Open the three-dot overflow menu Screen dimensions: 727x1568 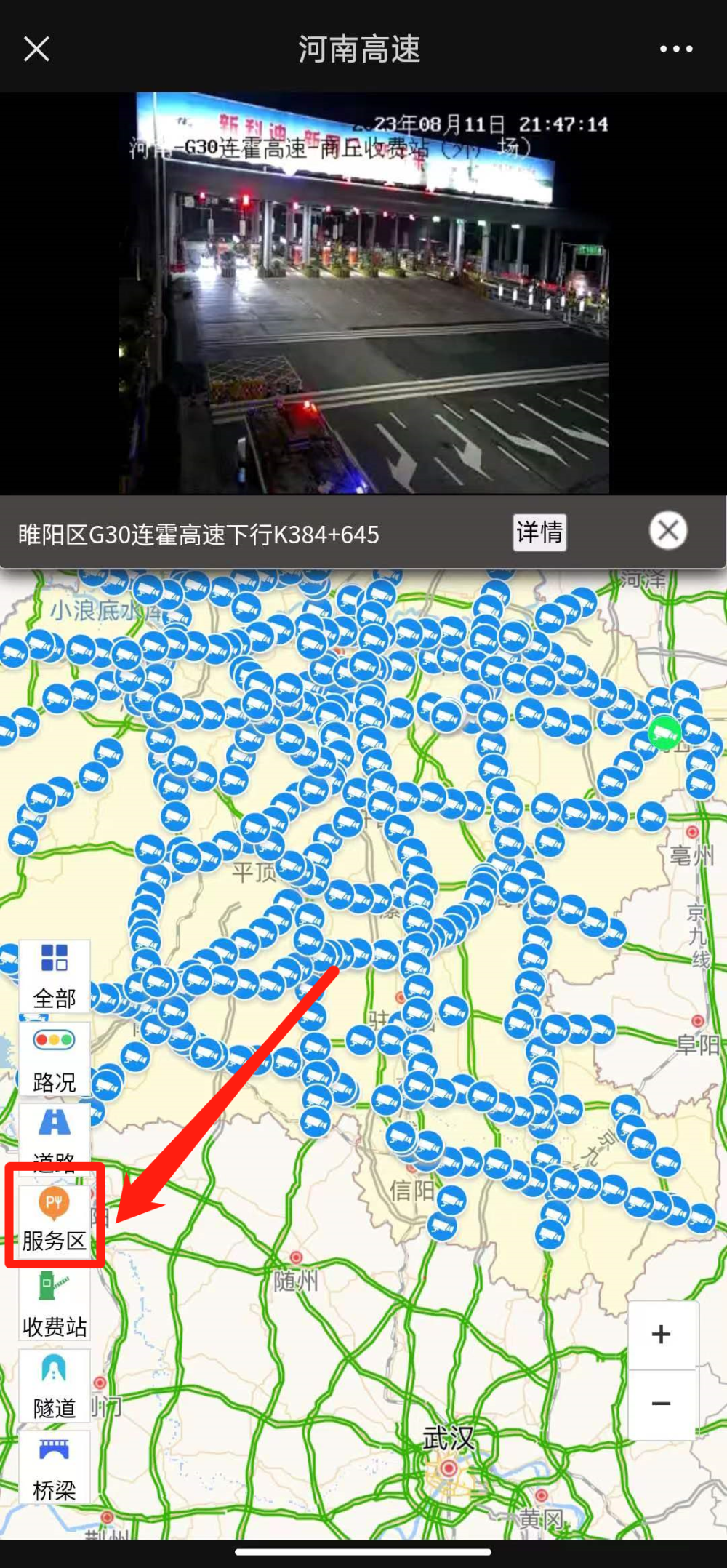pyautogui.click(x=675, y=49)
